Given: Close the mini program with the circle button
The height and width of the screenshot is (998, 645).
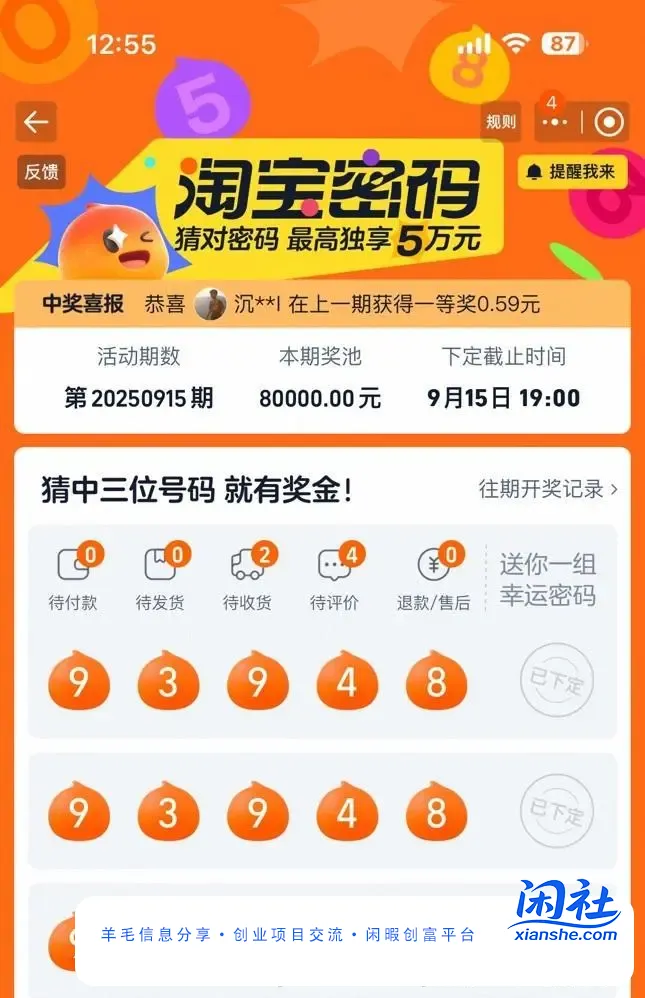Looking at the screenshot, I should coord(608,122).
